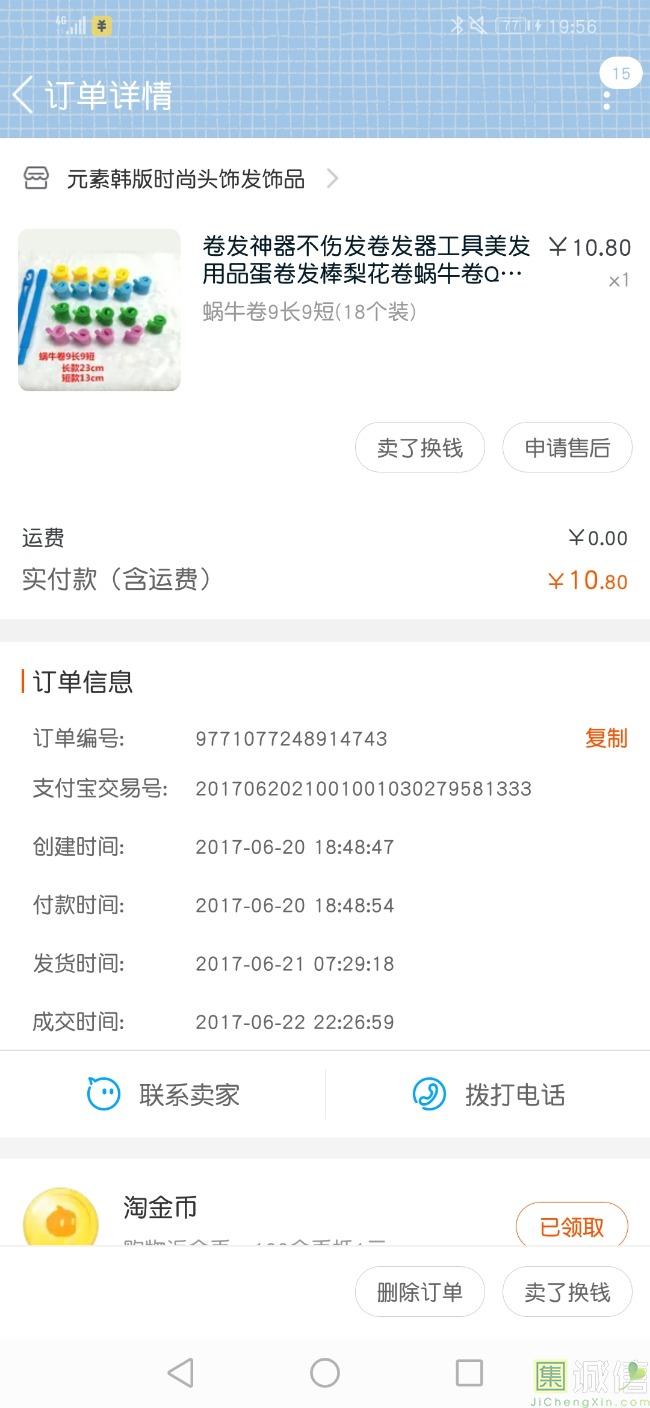Open the hair curler product thumbnail
650x1408 pixels.
[x=99, y=310]
